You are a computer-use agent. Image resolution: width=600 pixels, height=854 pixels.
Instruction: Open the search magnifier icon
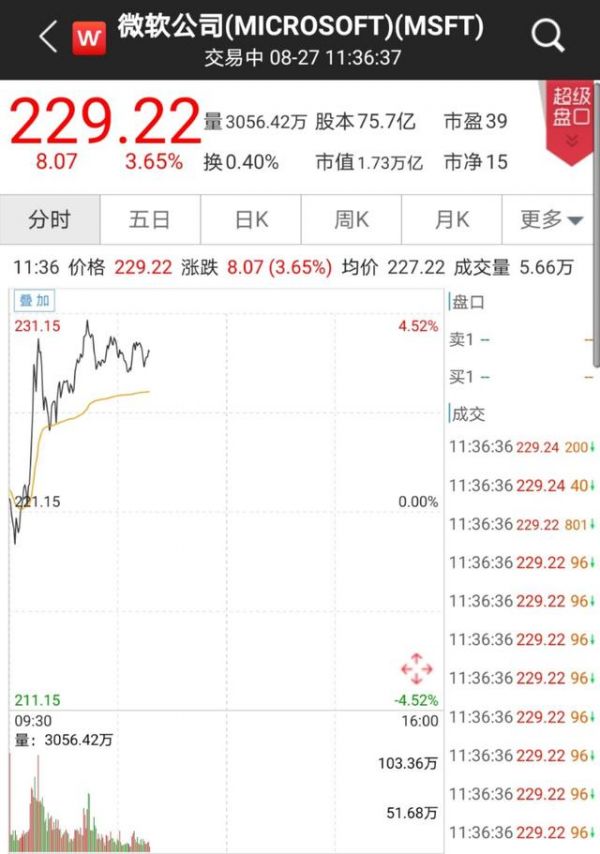pos(548,38)
